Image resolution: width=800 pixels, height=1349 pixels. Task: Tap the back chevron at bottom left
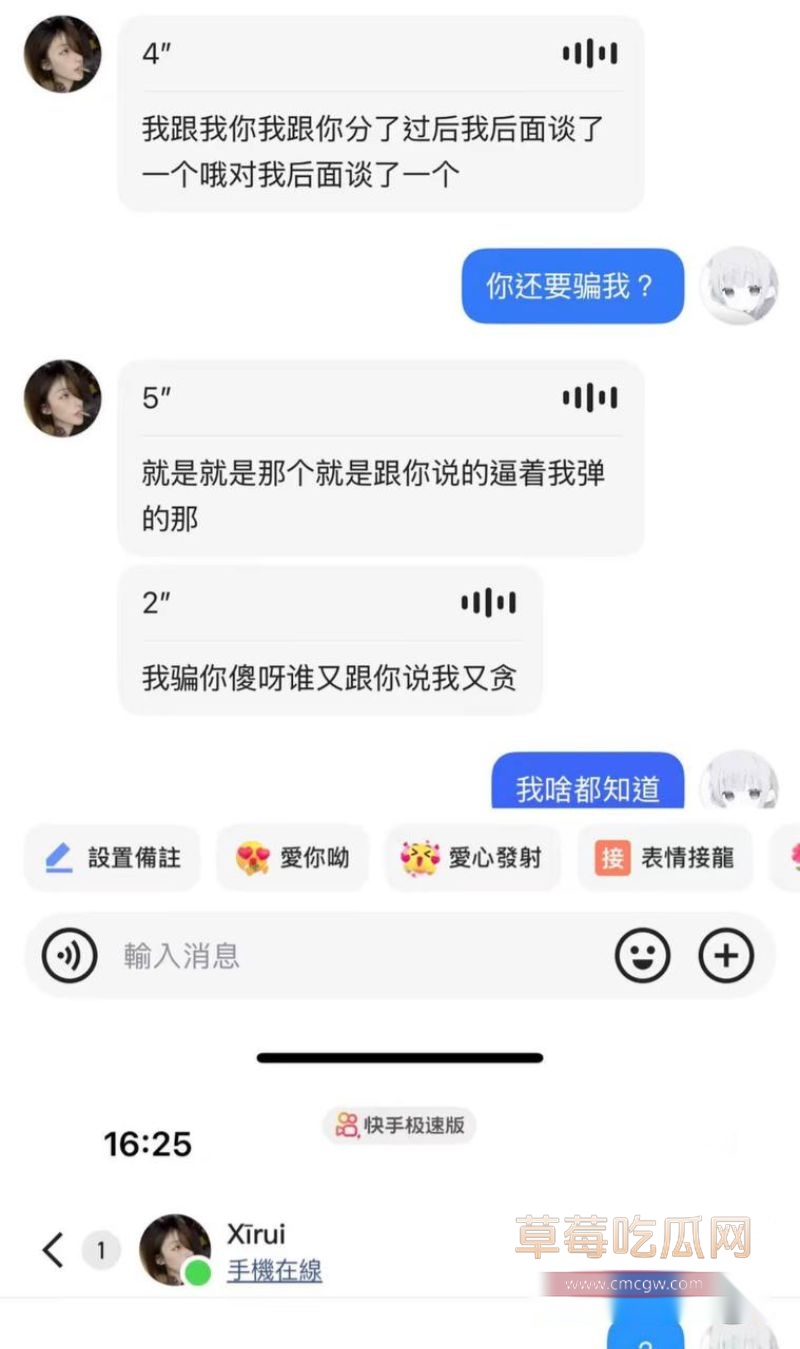50,1250
